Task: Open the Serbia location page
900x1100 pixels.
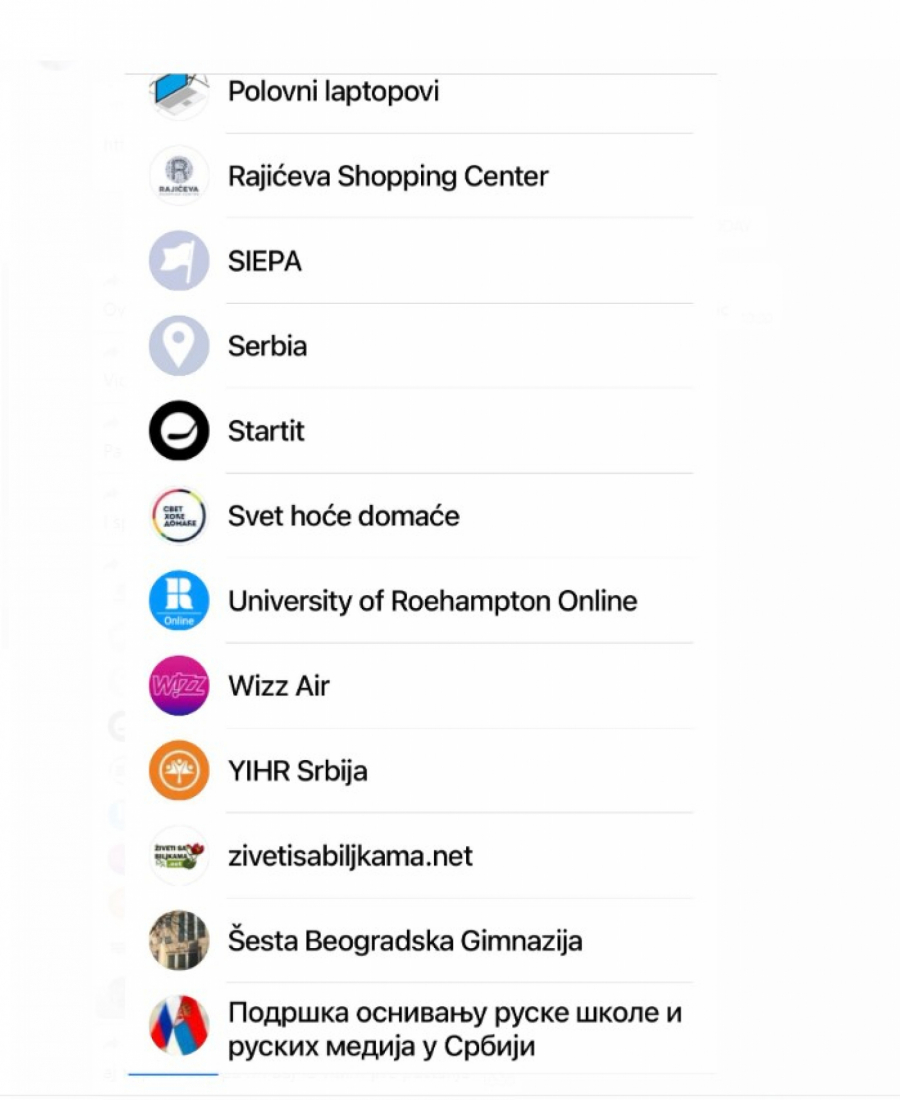Action: click(267, 347)
